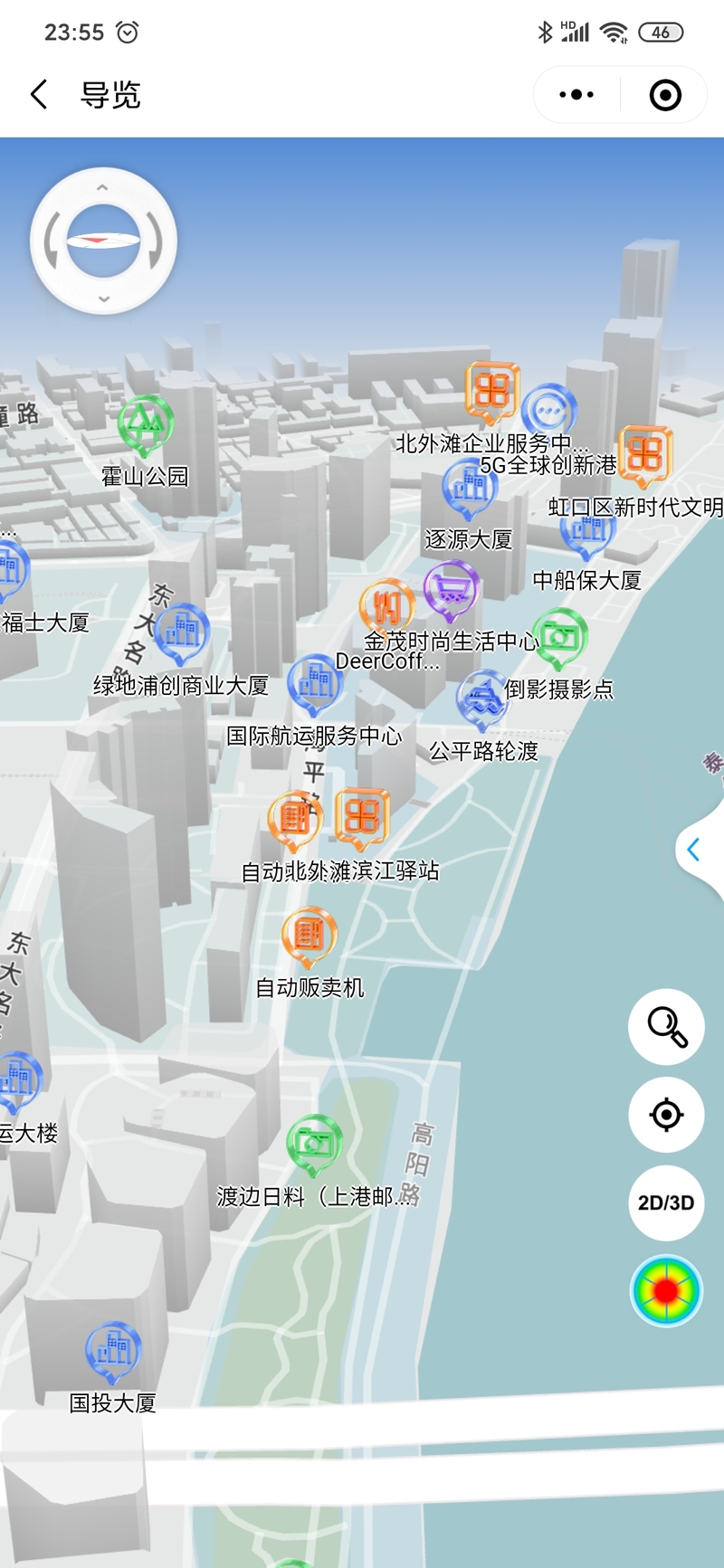
Task: Open the 公平路轮渡 ferry marker
Action: pyautogui.click(x=481, y=698)
